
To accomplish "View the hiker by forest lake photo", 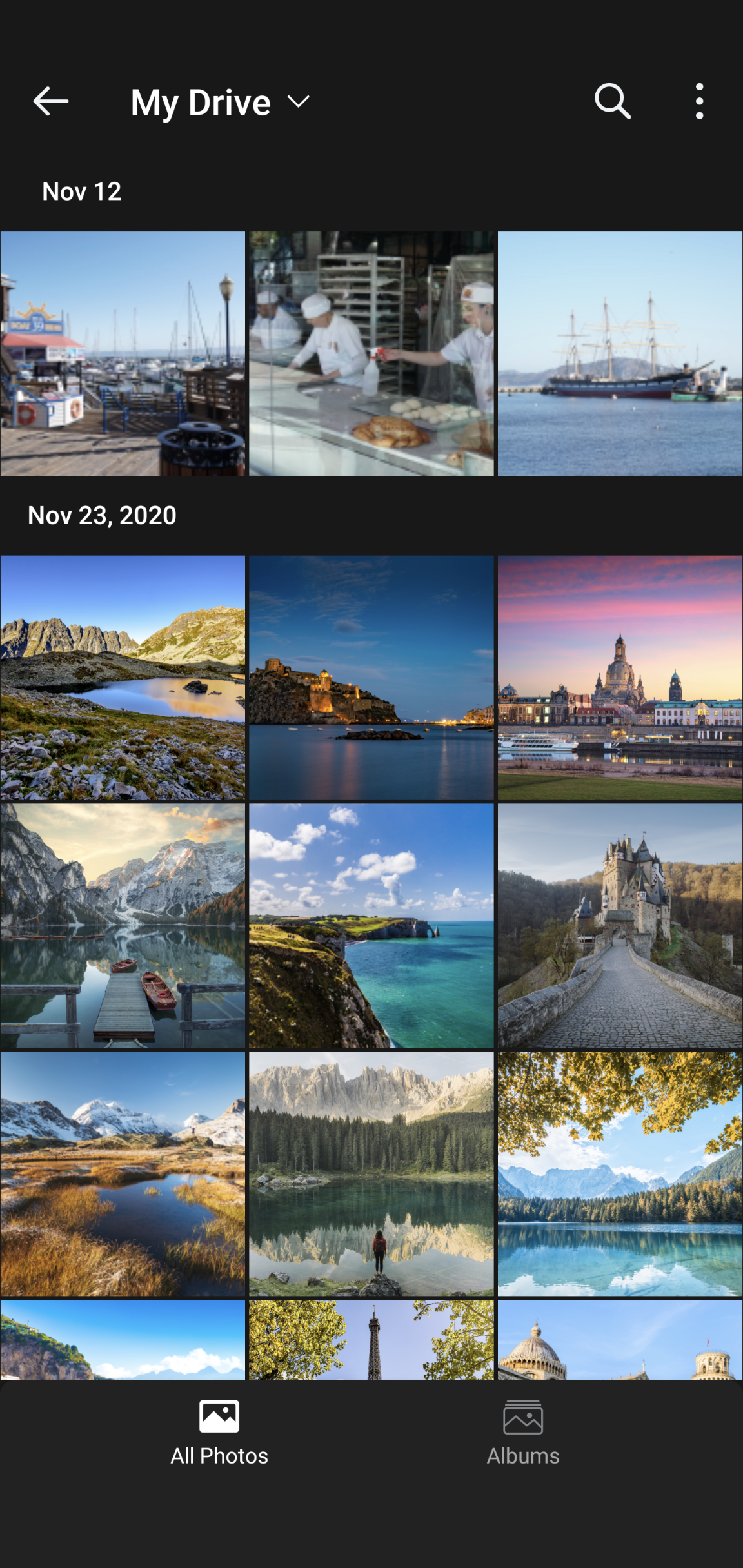I will point(371,1174).
